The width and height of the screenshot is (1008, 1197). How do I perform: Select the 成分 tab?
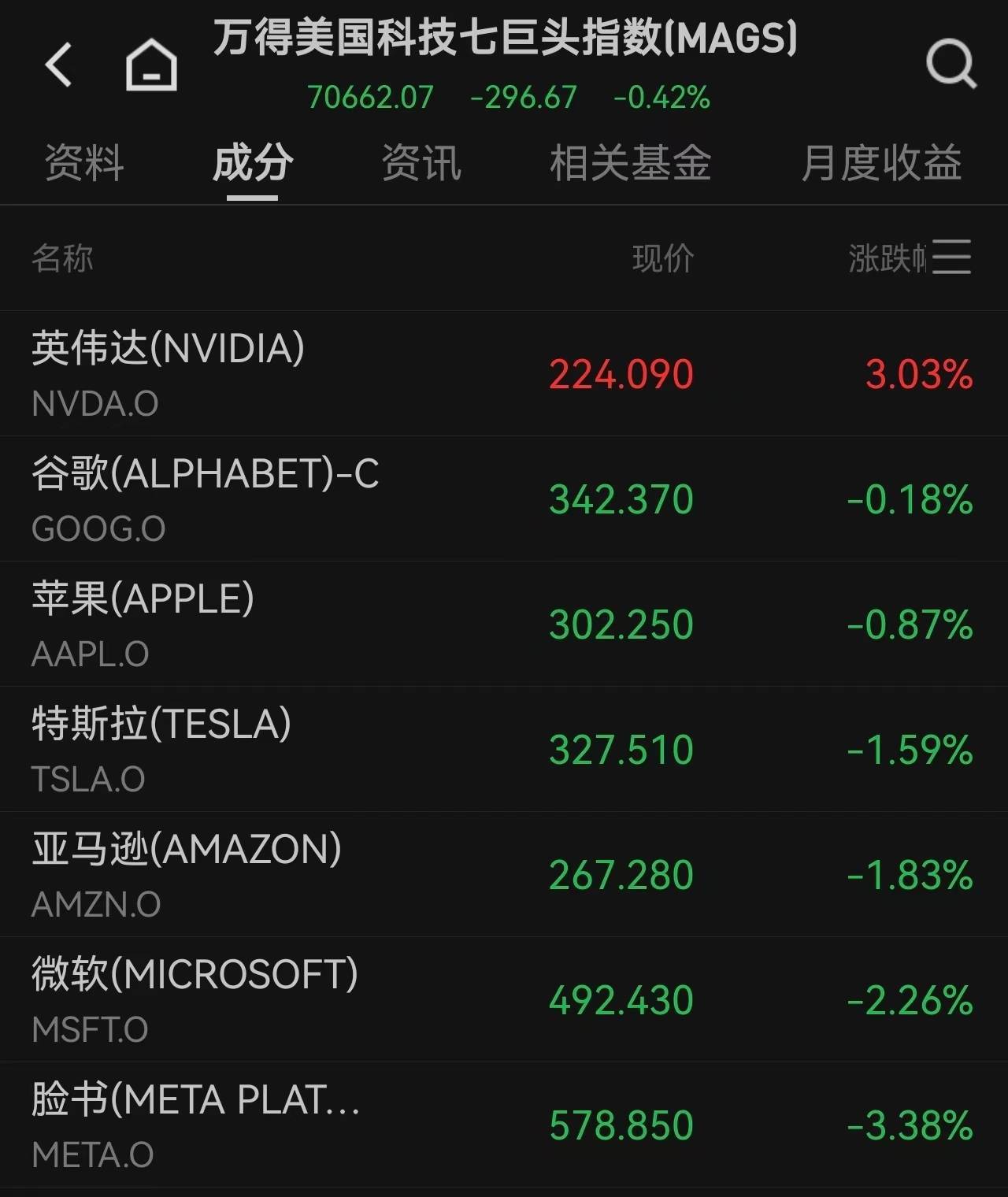coord(253,163)
